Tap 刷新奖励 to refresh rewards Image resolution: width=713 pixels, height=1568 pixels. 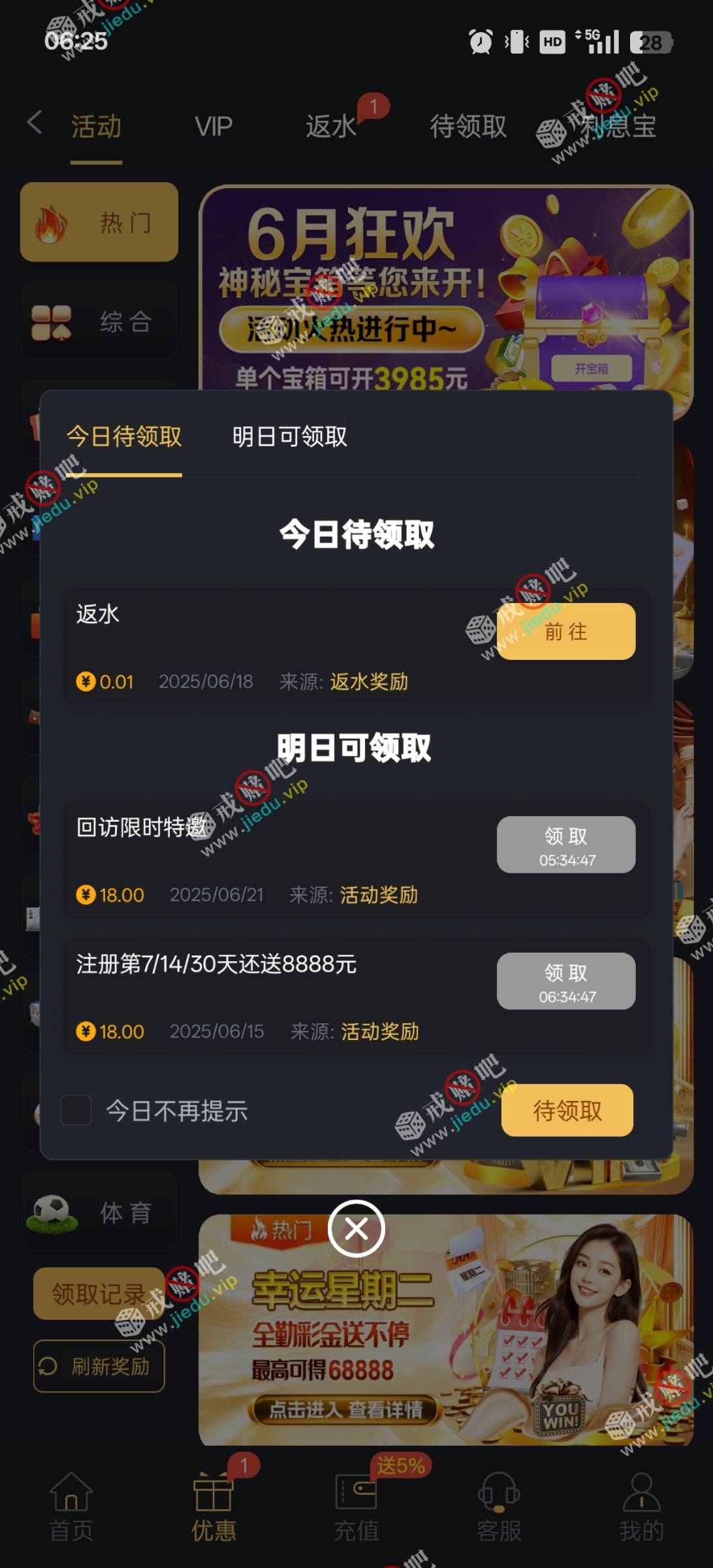click(99, 1366)
